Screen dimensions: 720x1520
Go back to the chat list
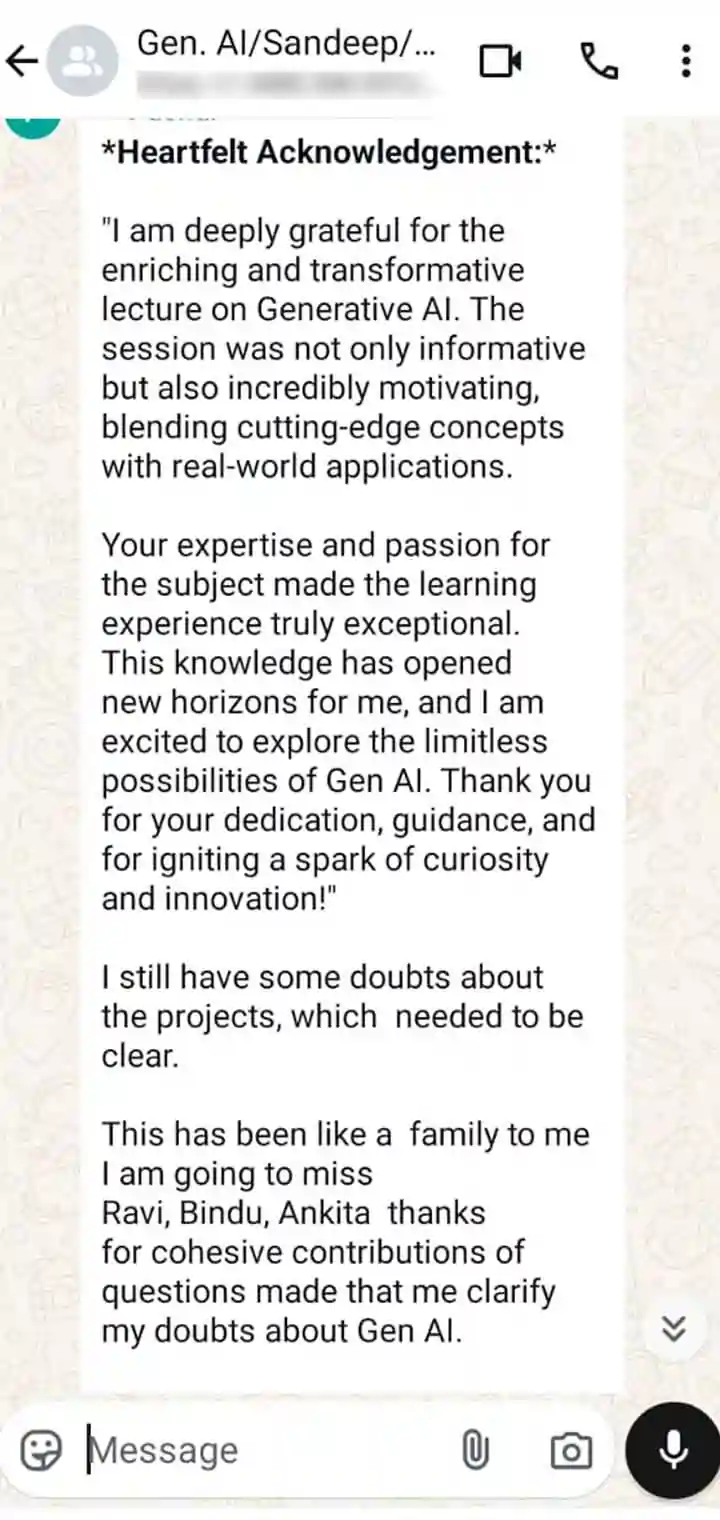point(22,62)
